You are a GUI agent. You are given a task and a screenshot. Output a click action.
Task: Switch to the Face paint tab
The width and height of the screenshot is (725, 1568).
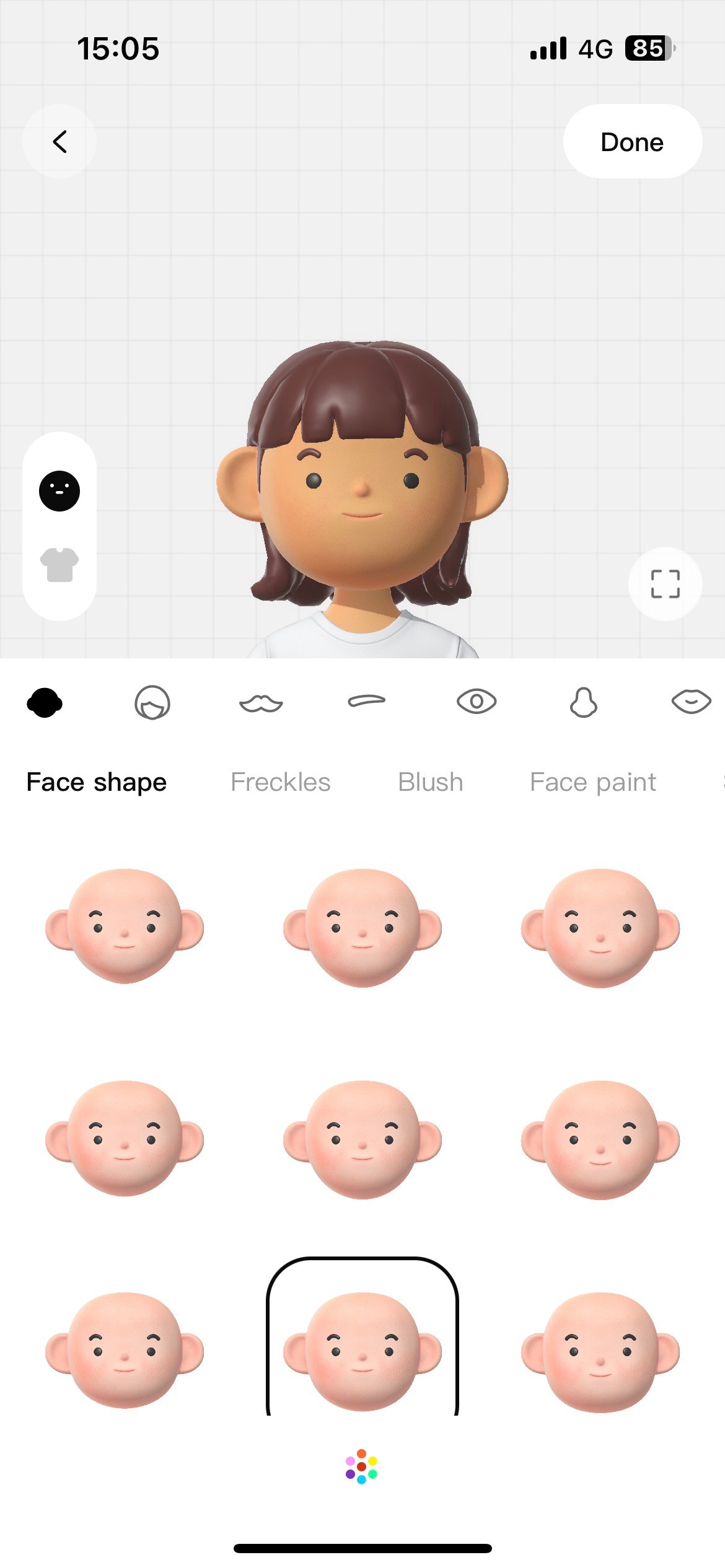[592, 782]
